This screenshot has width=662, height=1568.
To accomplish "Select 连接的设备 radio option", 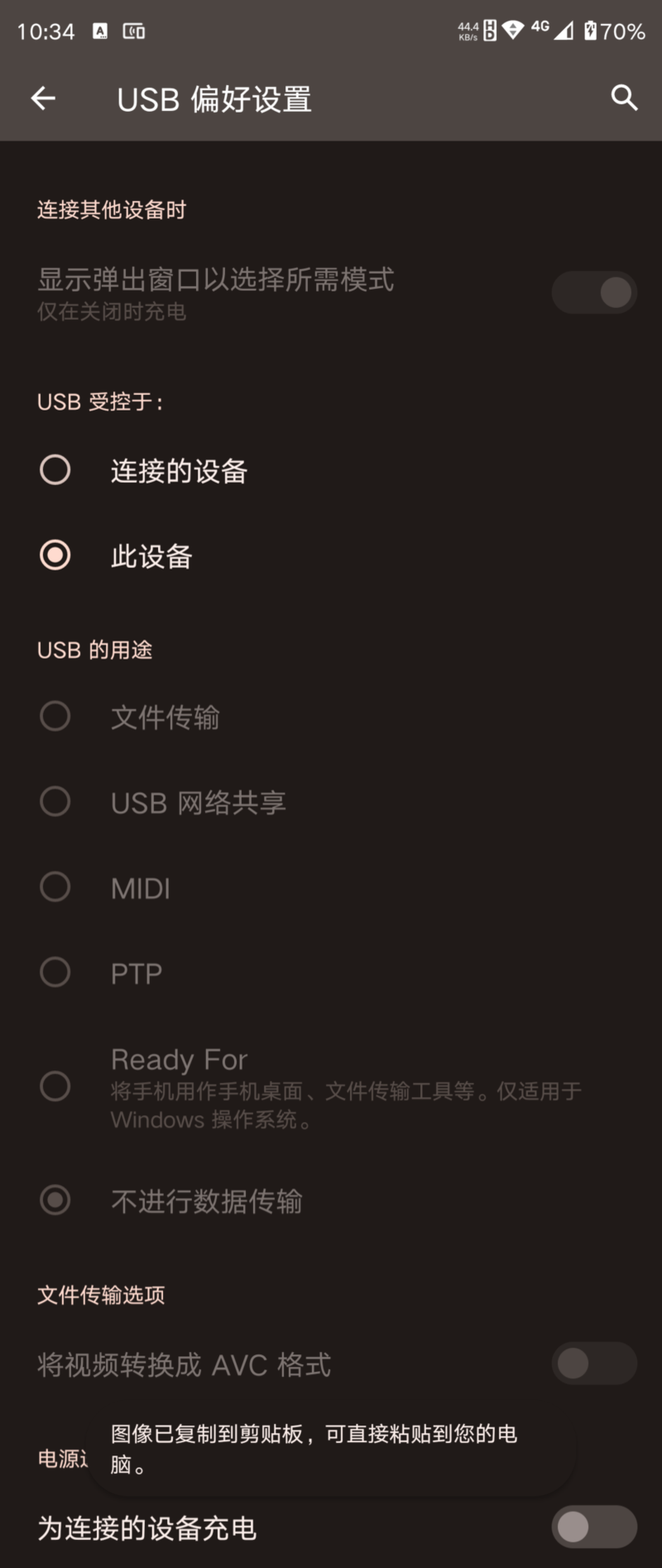I will click(x=55, y=470).
